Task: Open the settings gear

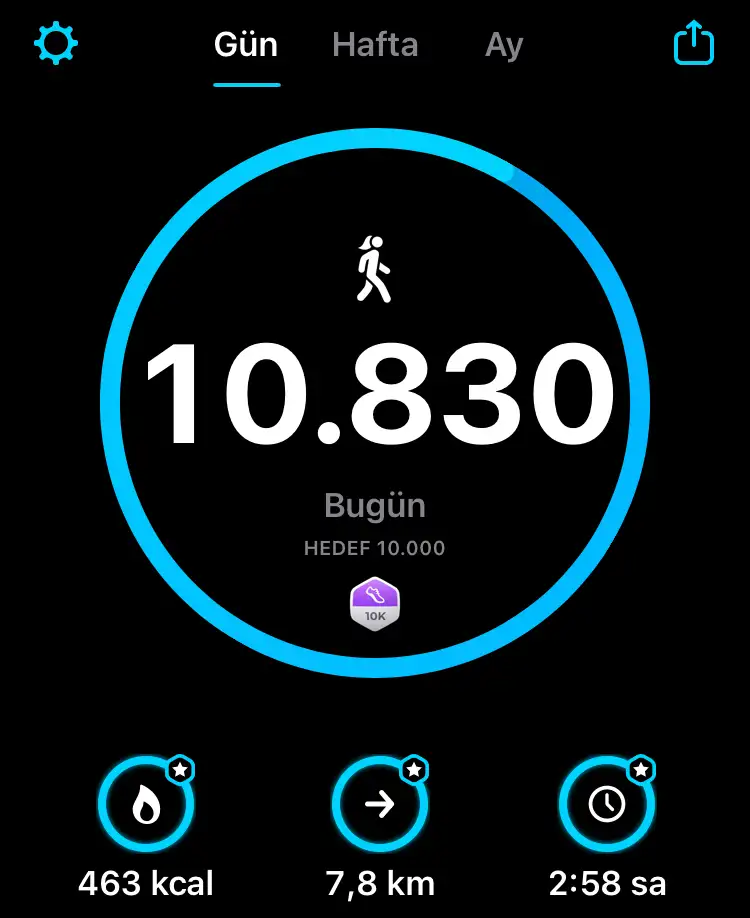Action: 56,44
